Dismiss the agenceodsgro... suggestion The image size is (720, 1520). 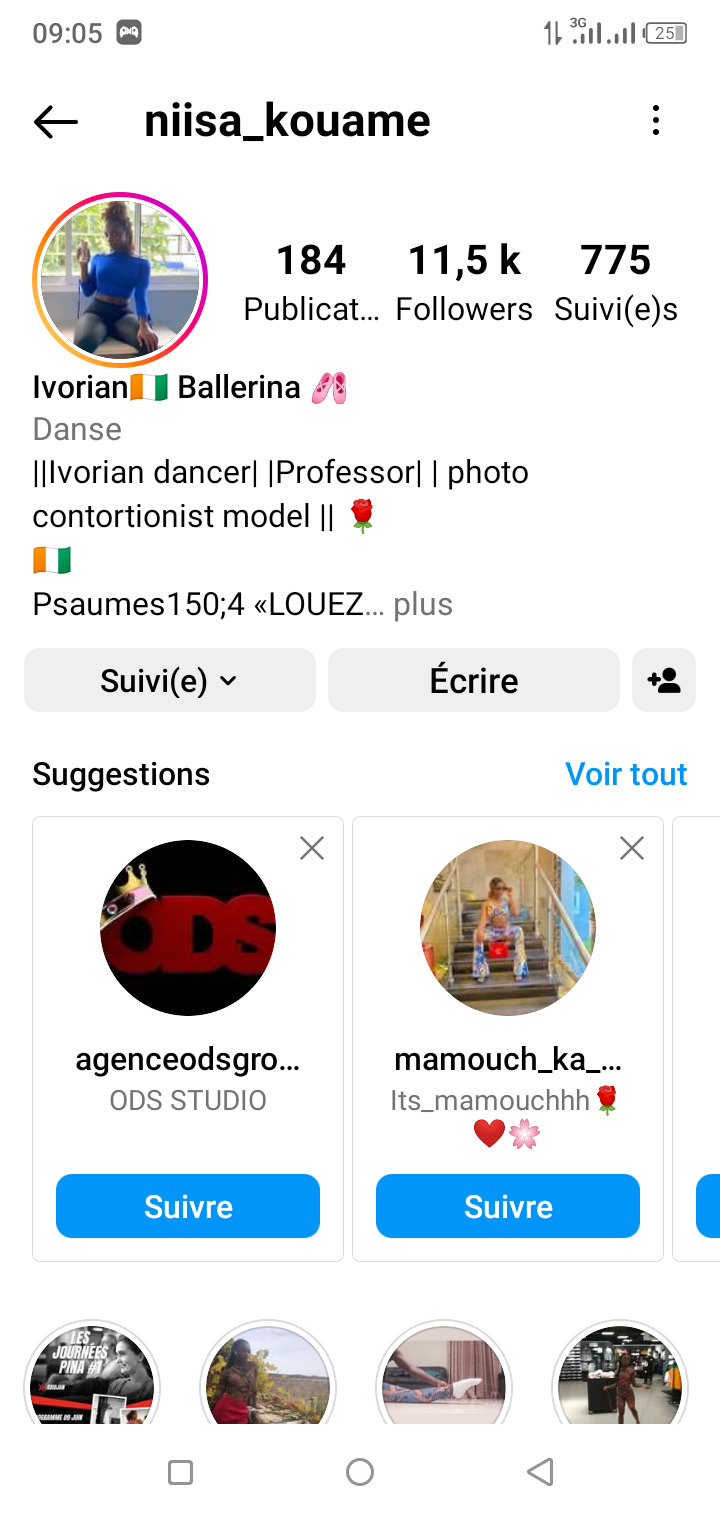click(312, 849)
